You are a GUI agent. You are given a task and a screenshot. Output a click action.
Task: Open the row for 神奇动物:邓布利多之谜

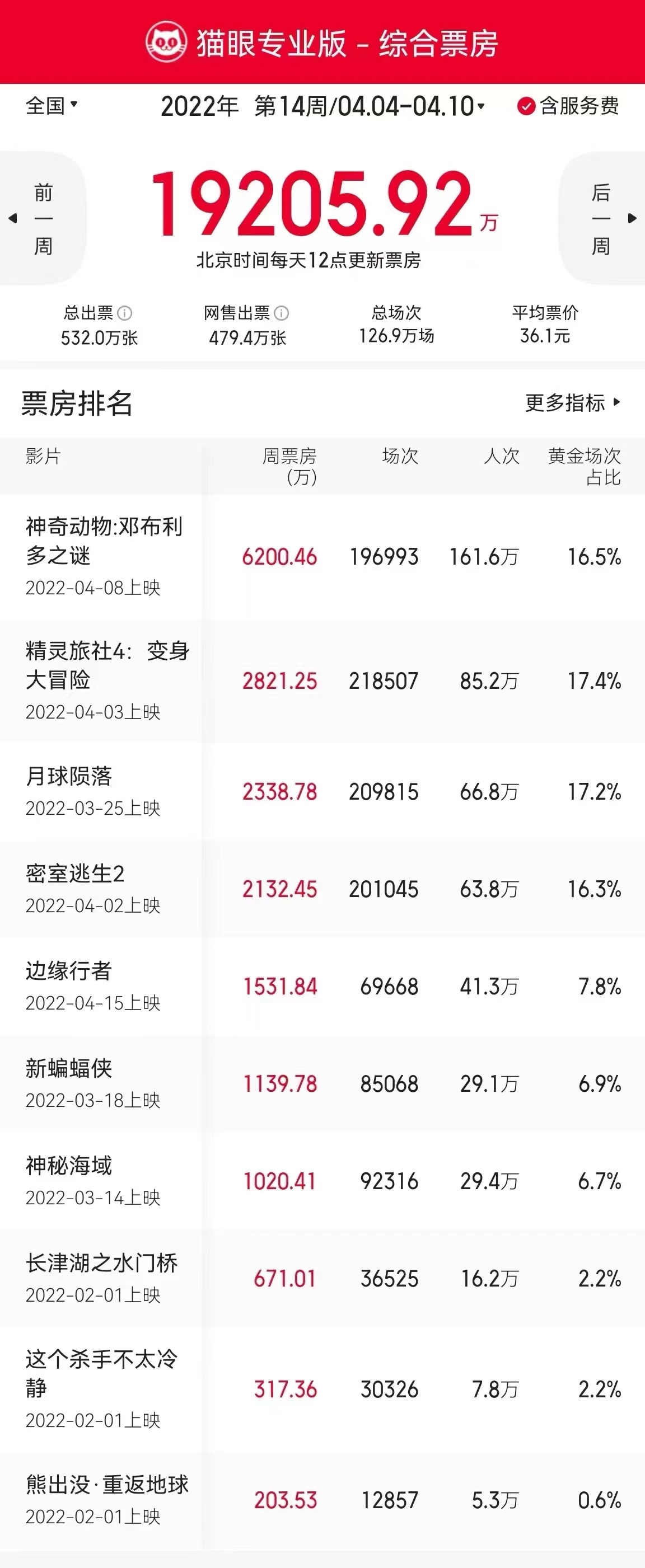click(x=322, y=557)
